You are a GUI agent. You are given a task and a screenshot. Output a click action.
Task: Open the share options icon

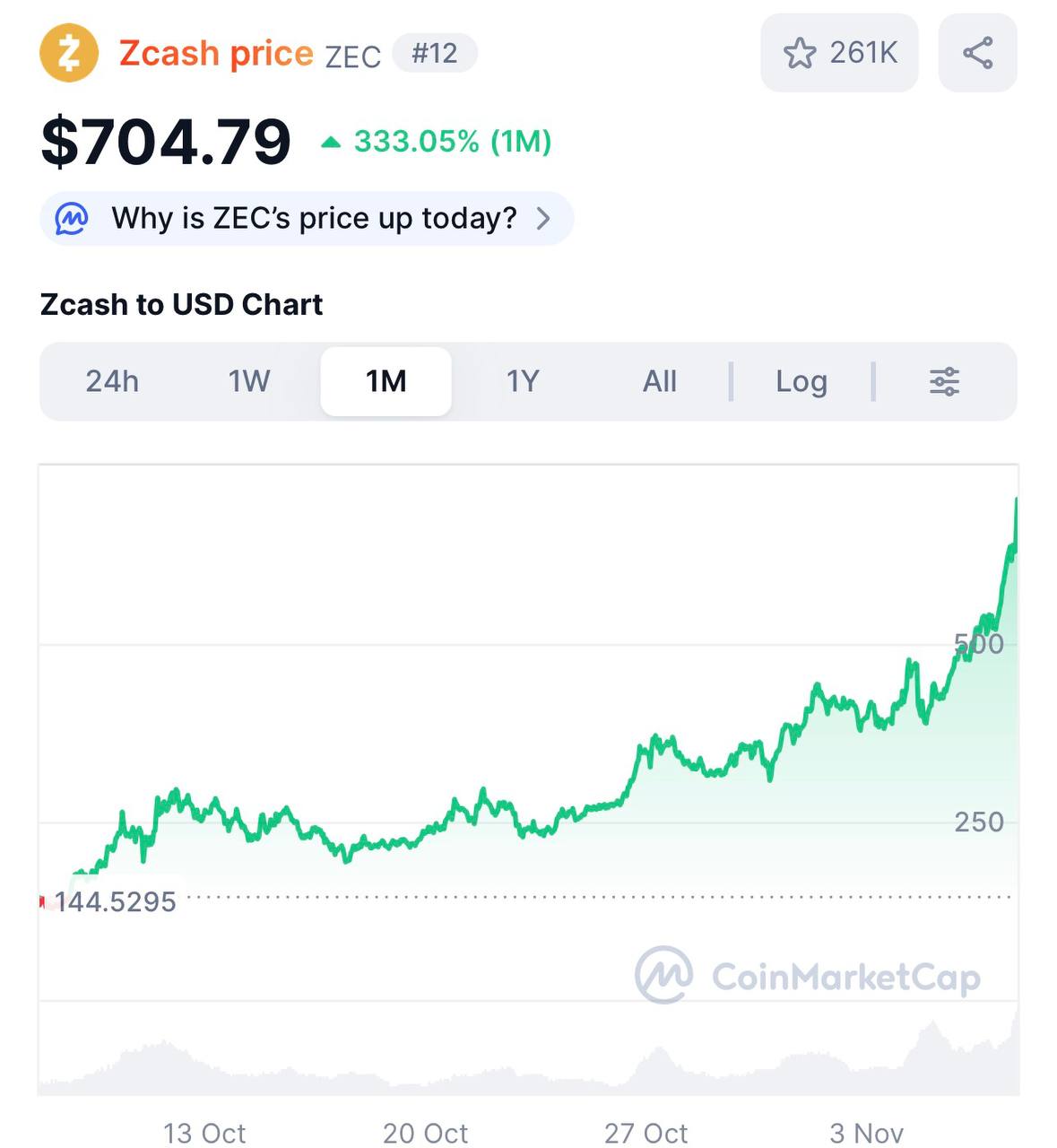tap(978, 52)
